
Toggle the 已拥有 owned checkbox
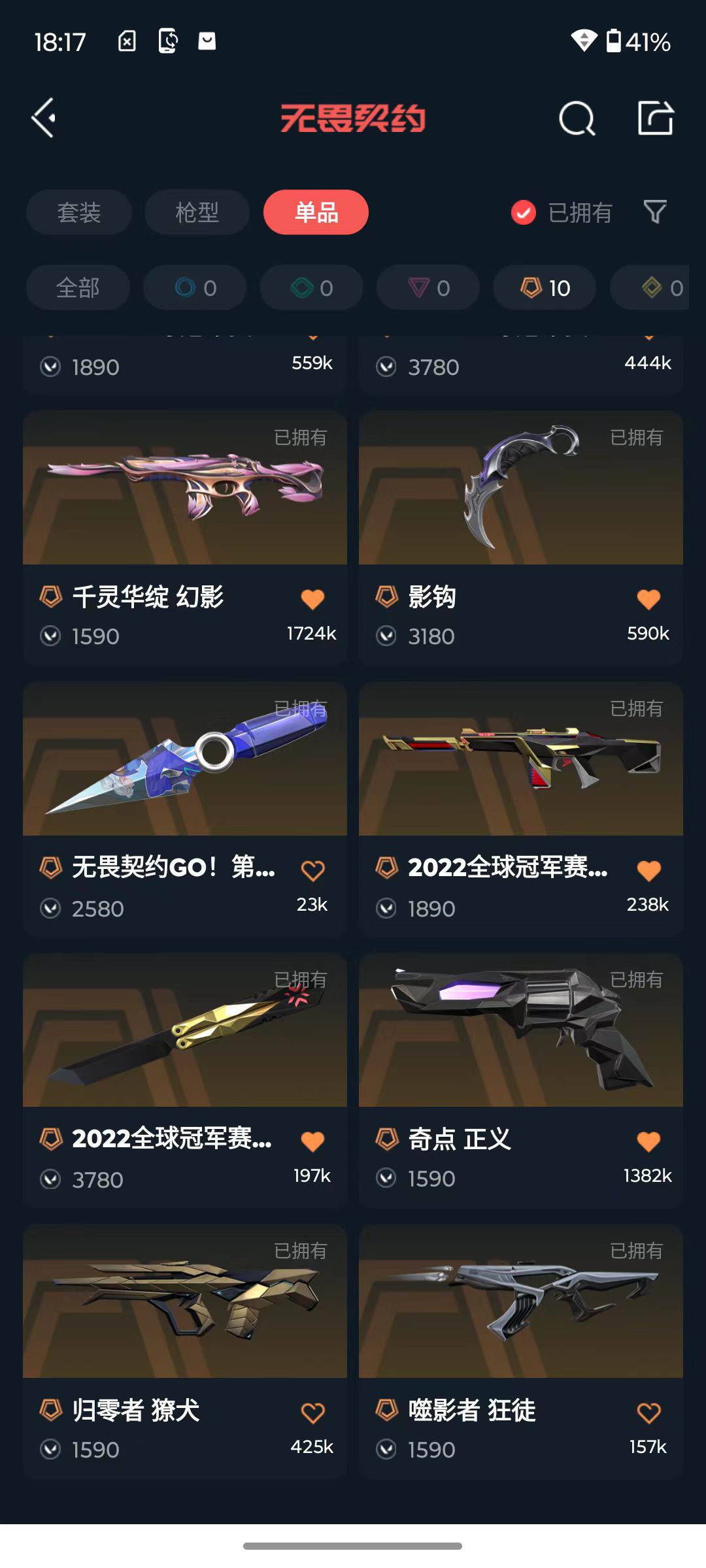pyautogui.click(x=524, y=212)
